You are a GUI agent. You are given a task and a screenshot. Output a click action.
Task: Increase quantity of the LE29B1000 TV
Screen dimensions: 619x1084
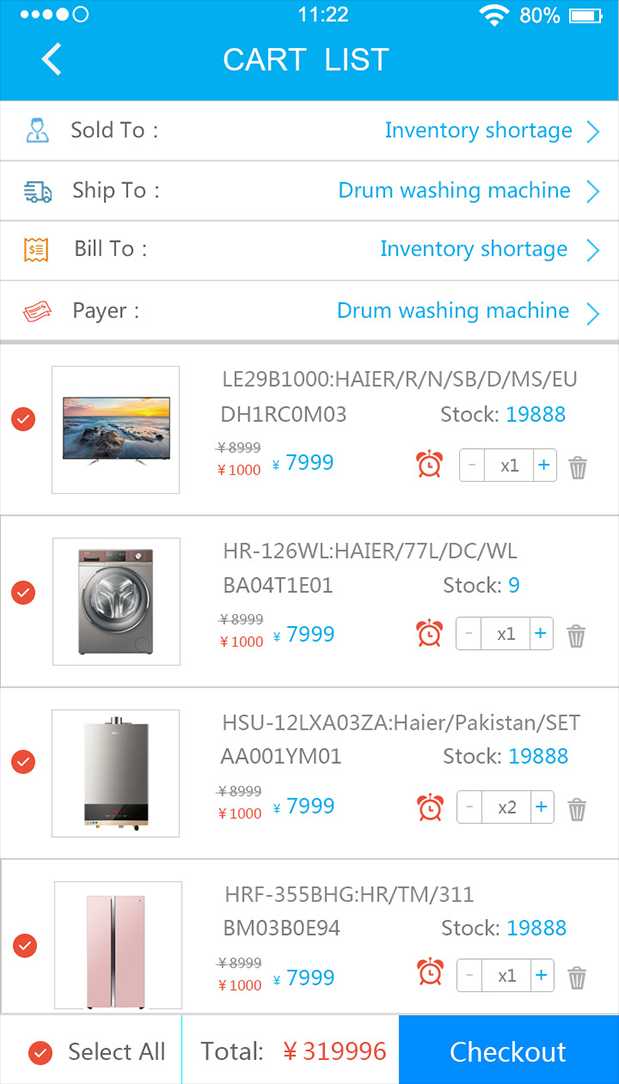[543, 465]
